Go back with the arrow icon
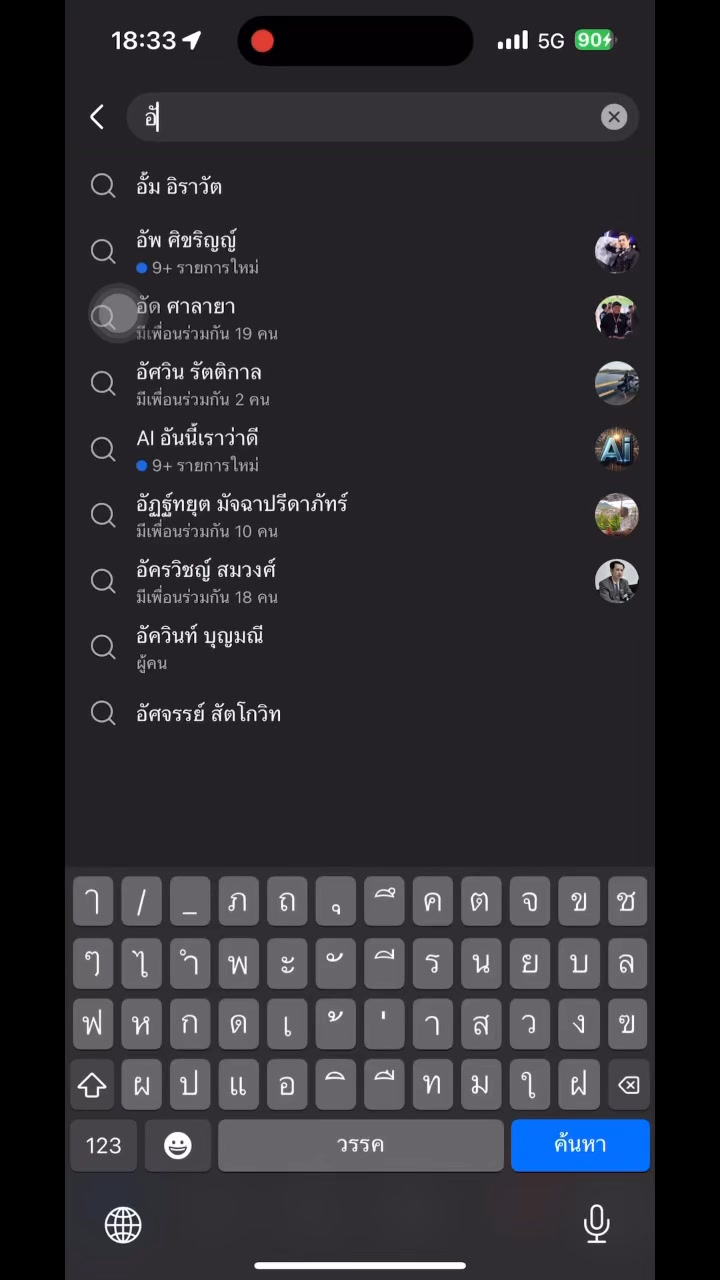 (97, 117)
